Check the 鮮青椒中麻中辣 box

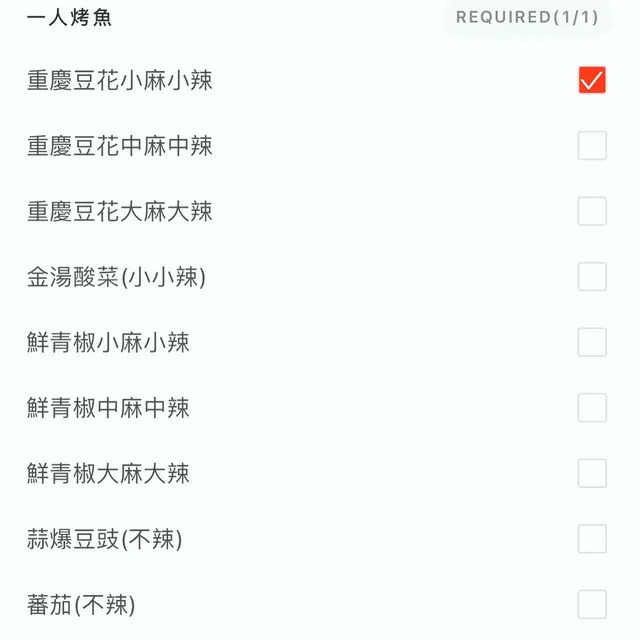[x=592, y=408]
